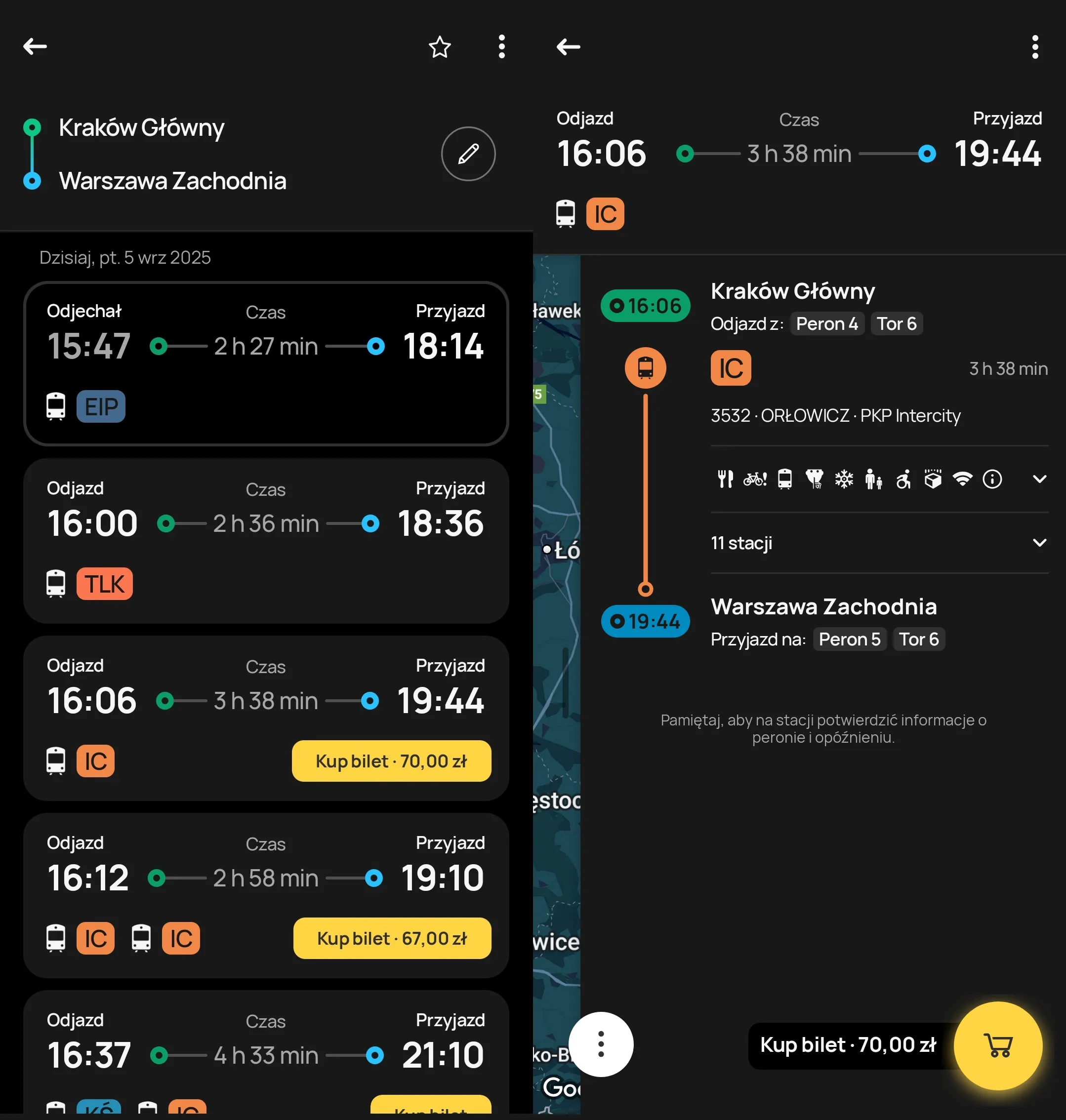Tap the yellow cart button to buy ticket
The height and width of the screenshot is (1120, 1066).
[x=998, y=1045]
